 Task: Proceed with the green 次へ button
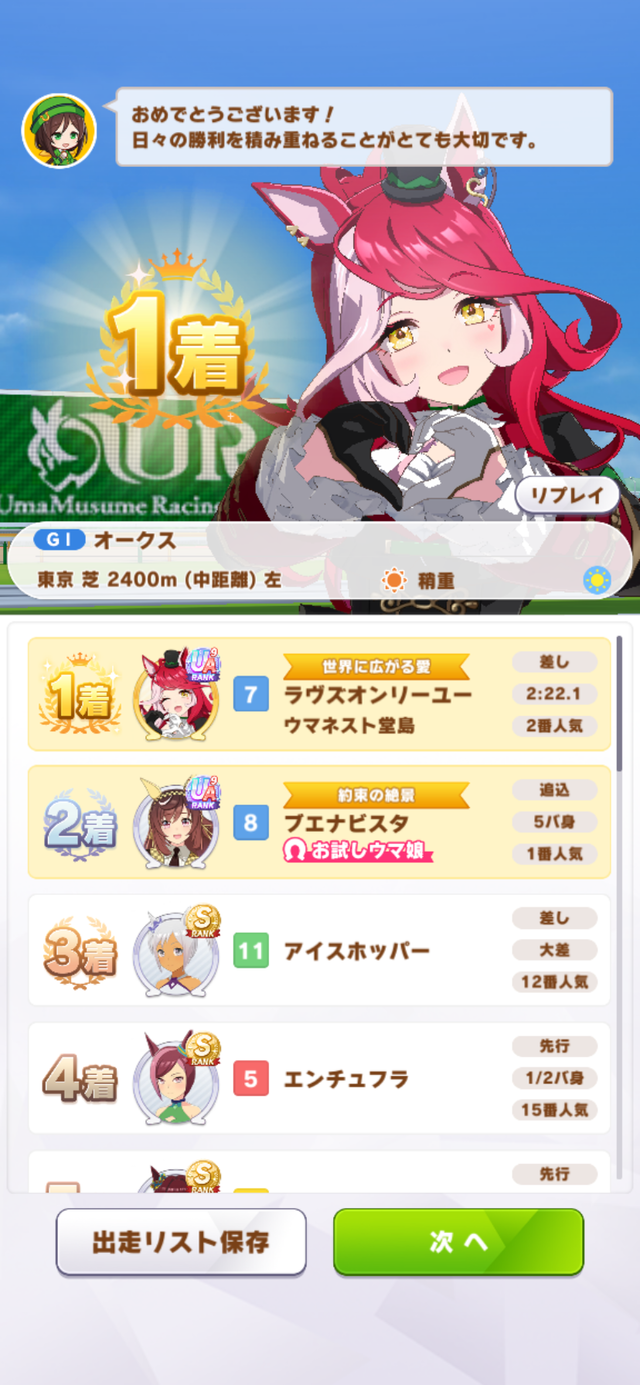tap(458, 1242)
